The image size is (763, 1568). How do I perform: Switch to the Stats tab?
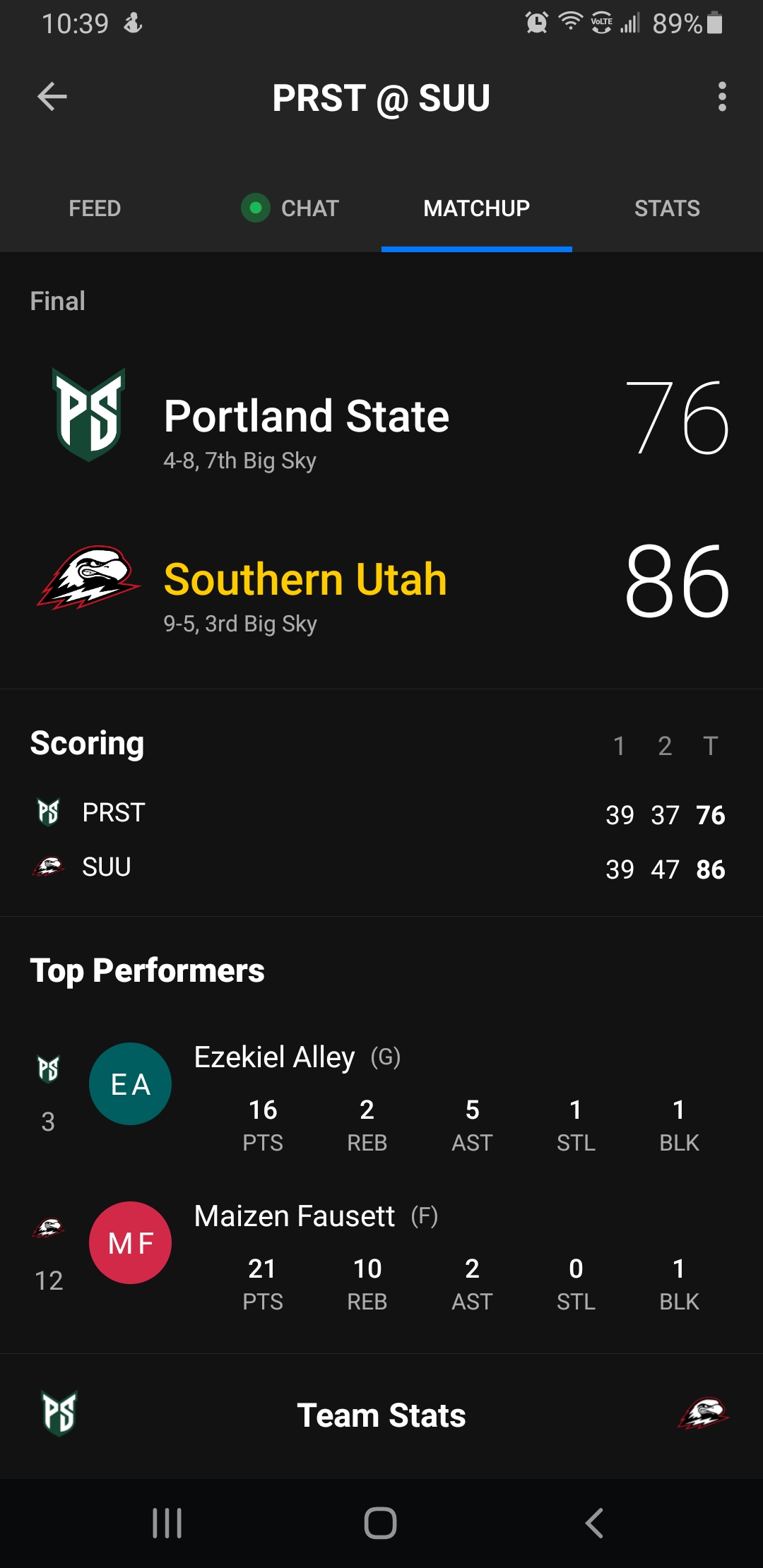click(x=666, y=208)
